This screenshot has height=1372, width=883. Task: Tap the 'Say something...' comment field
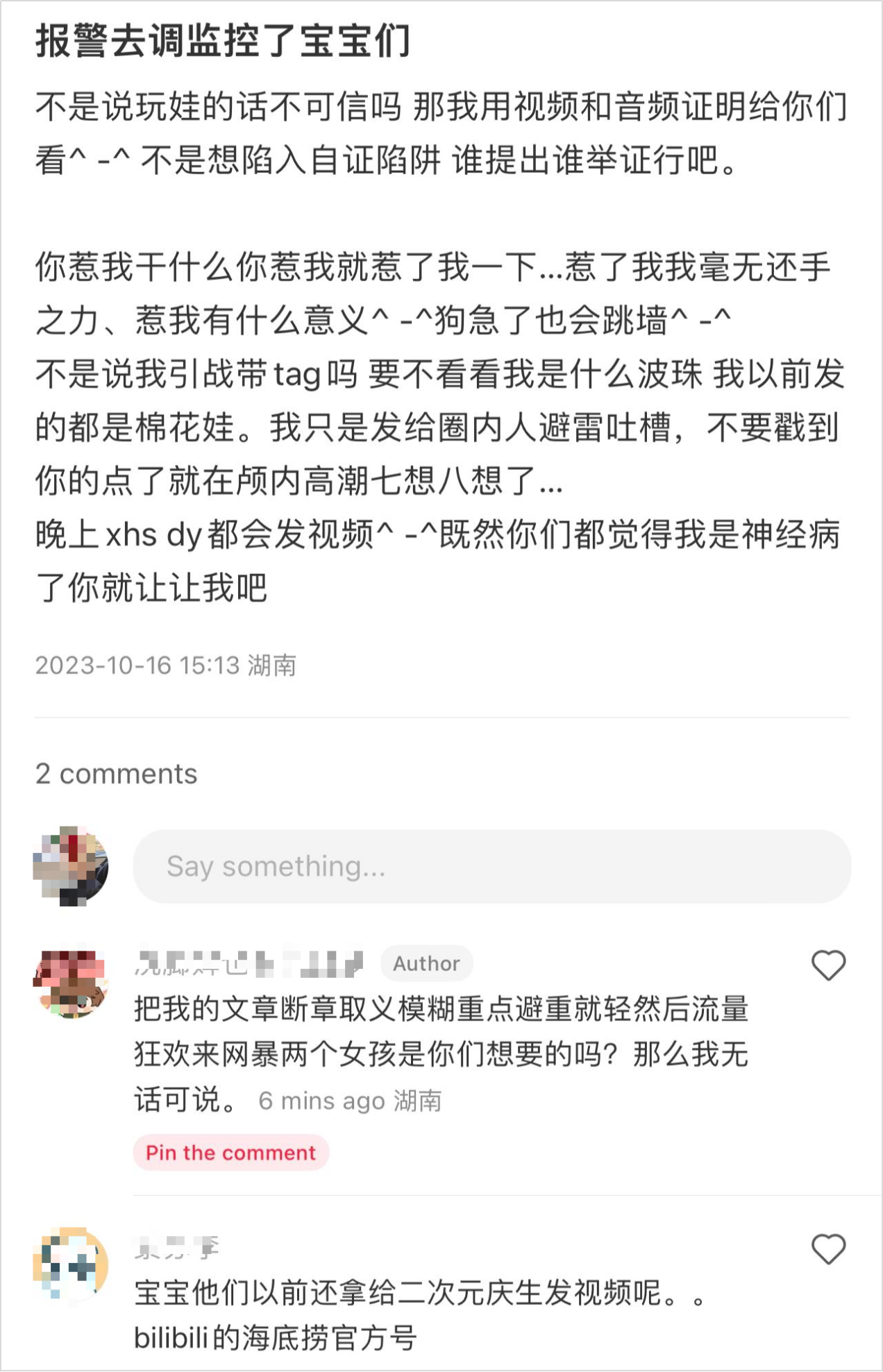(491, 866)
